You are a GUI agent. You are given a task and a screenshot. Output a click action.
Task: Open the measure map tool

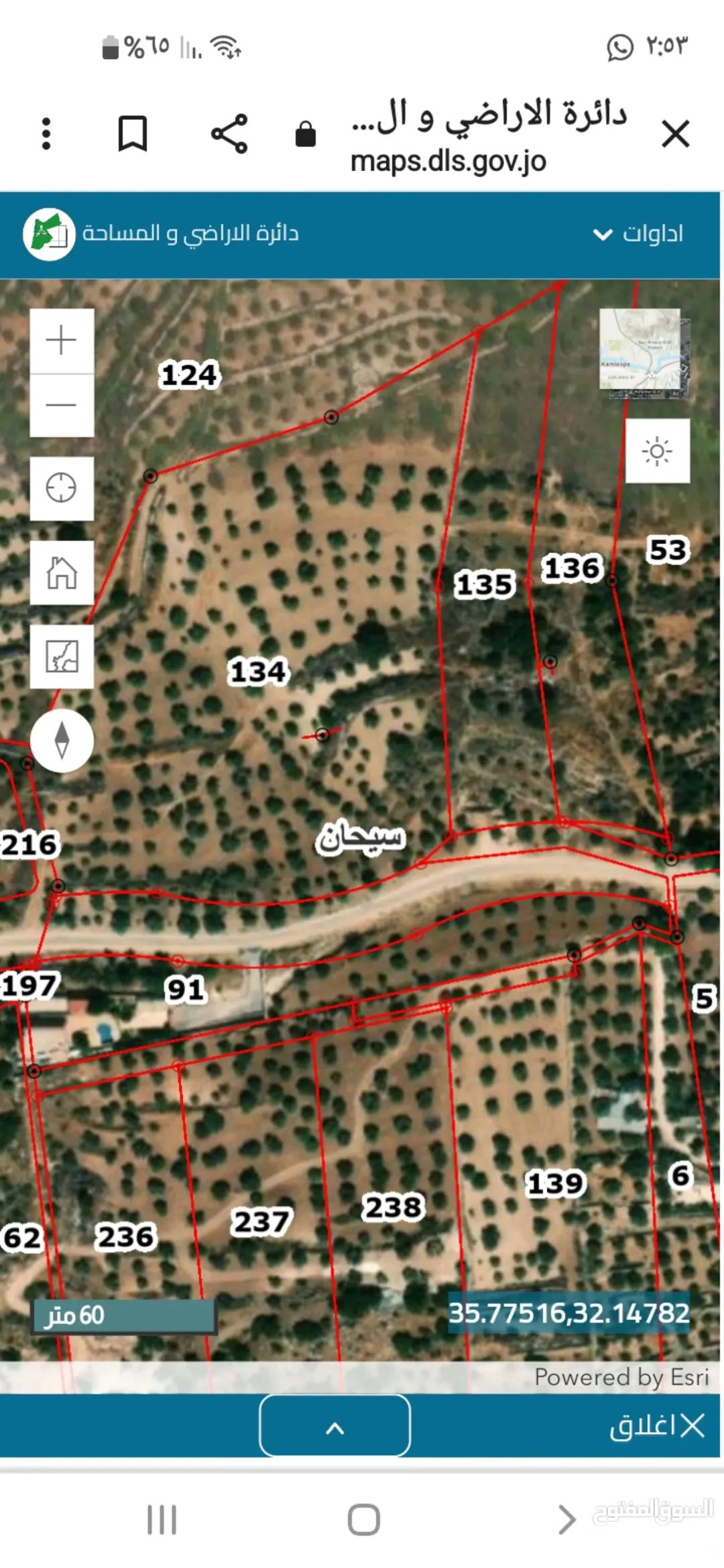point(61,656)
